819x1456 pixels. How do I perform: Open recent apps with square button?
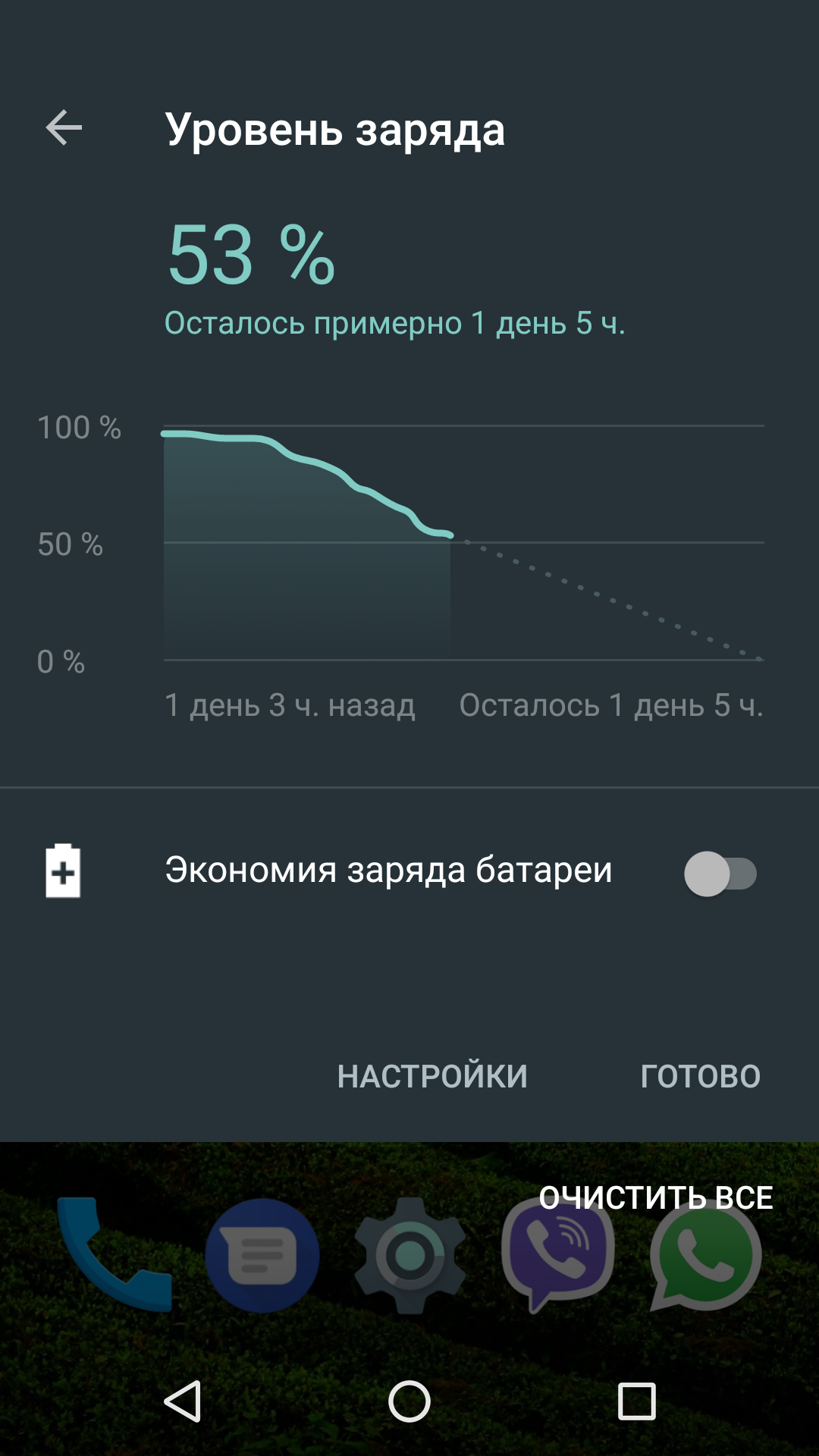point(636,1401)
